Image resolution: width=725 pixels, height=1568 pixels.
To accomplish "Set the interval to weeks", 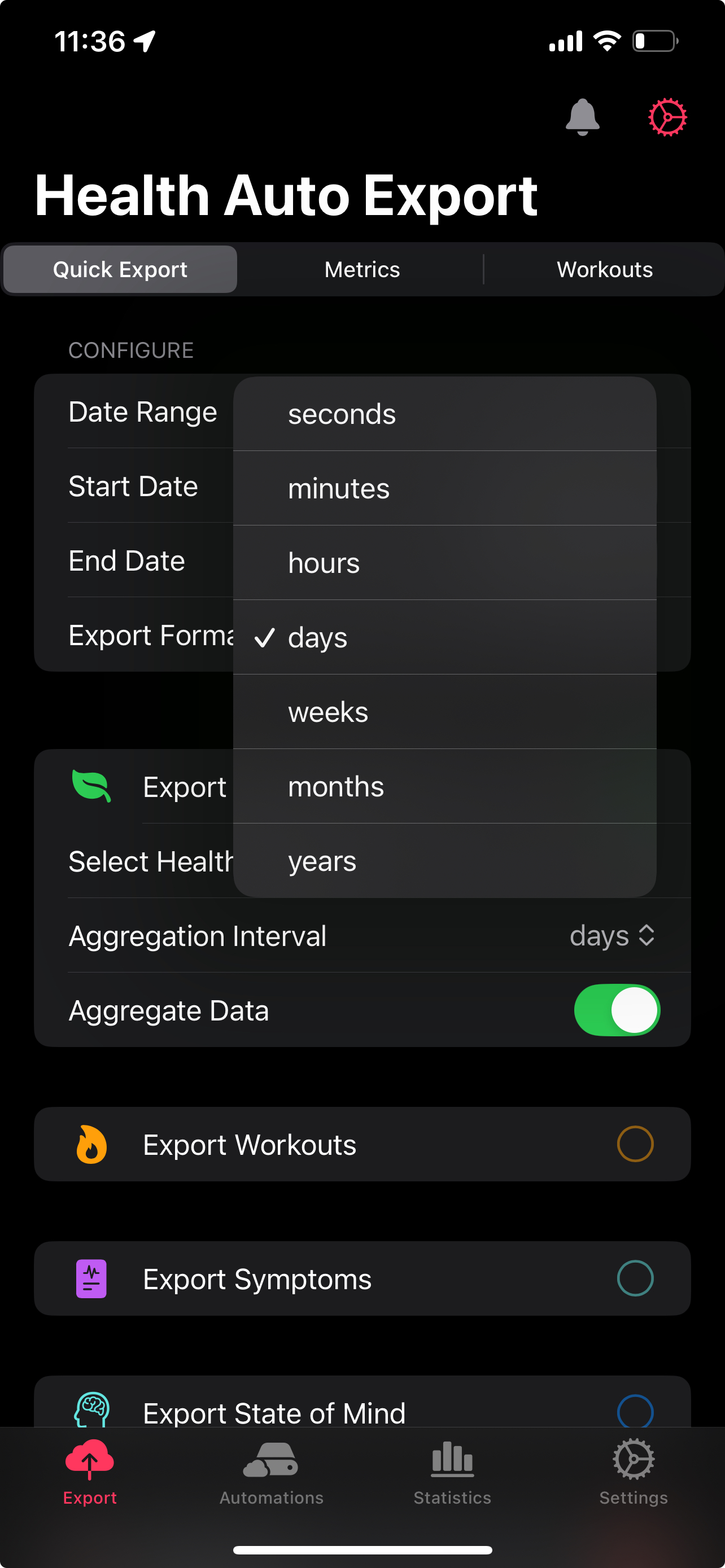I will [x=444, y=712].
